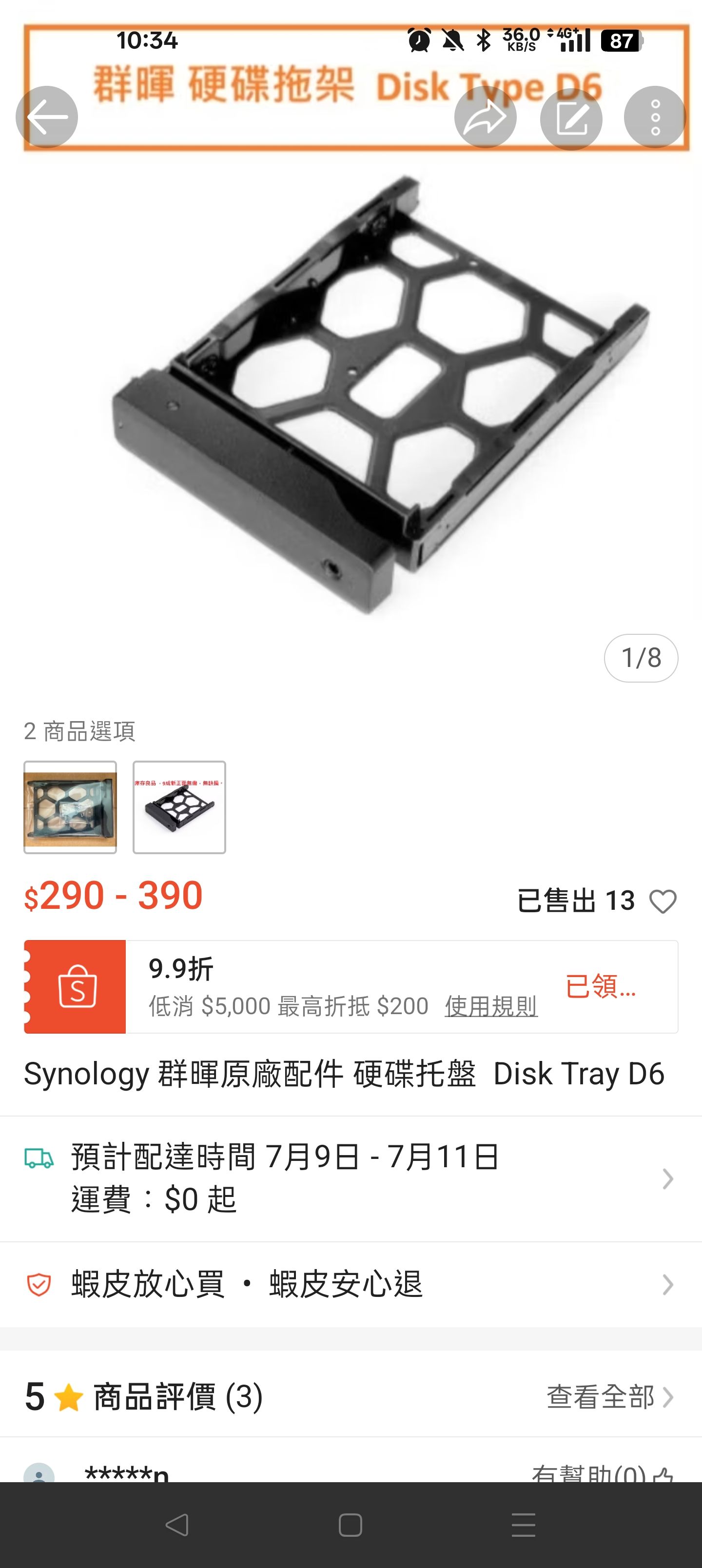This screenshot has height=1568, width=702.
Task: Share this disk tray listing
Action: 485,117
